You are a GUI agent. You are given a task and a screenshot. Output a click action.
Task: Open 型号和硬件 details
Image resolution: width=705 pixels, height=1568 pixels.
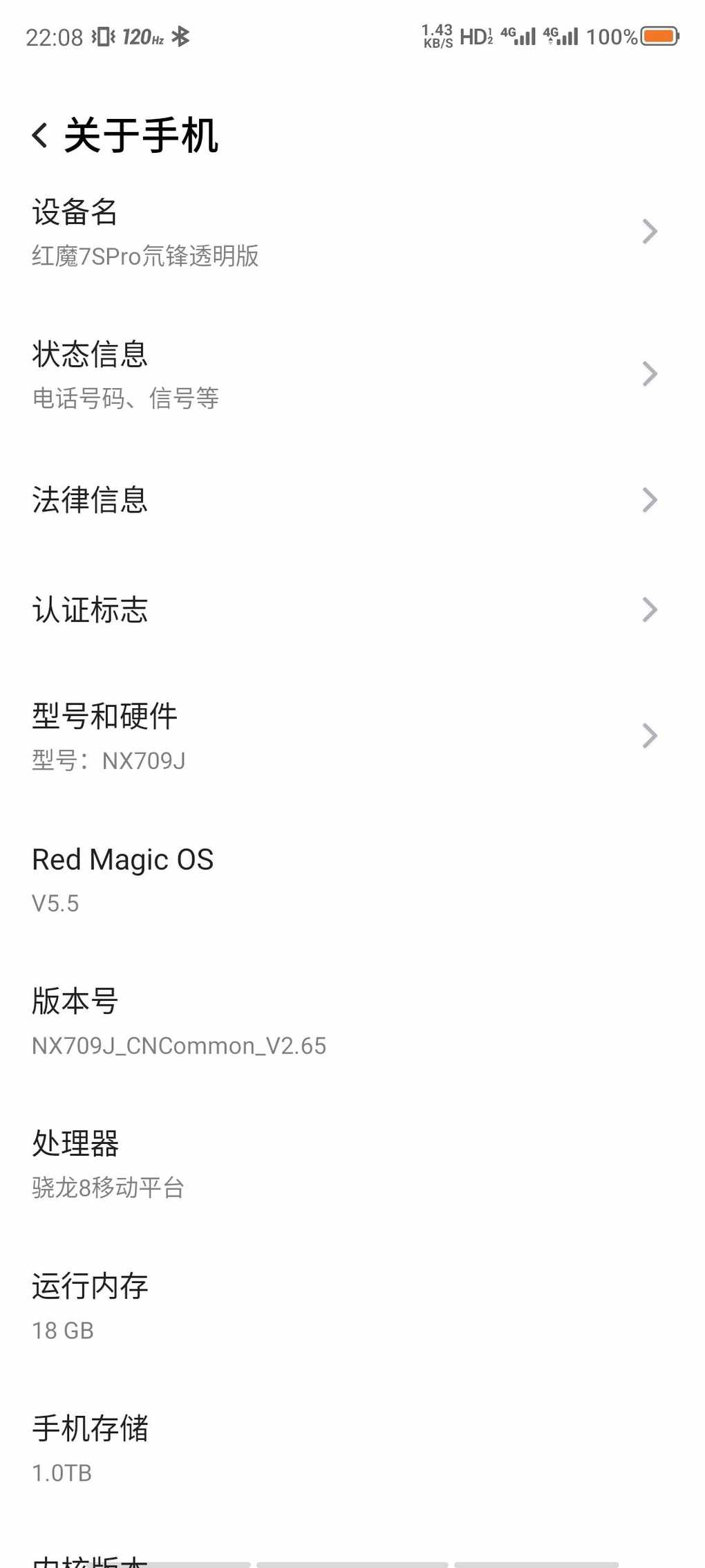(352, 737)
